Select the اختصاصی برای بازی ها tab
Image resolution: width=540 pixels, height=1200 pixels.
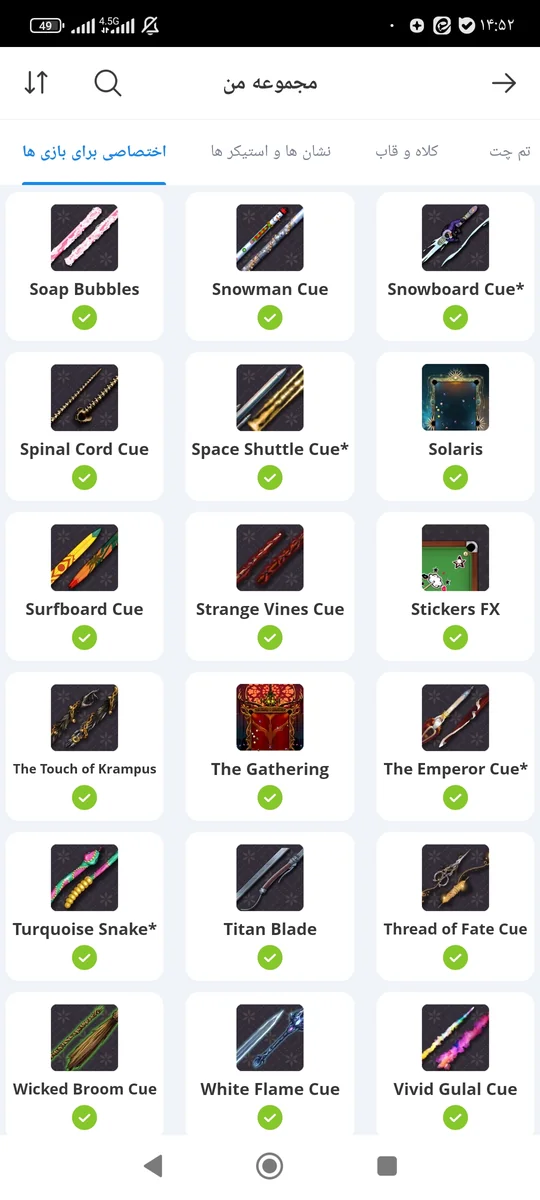[x=94, y=151]
